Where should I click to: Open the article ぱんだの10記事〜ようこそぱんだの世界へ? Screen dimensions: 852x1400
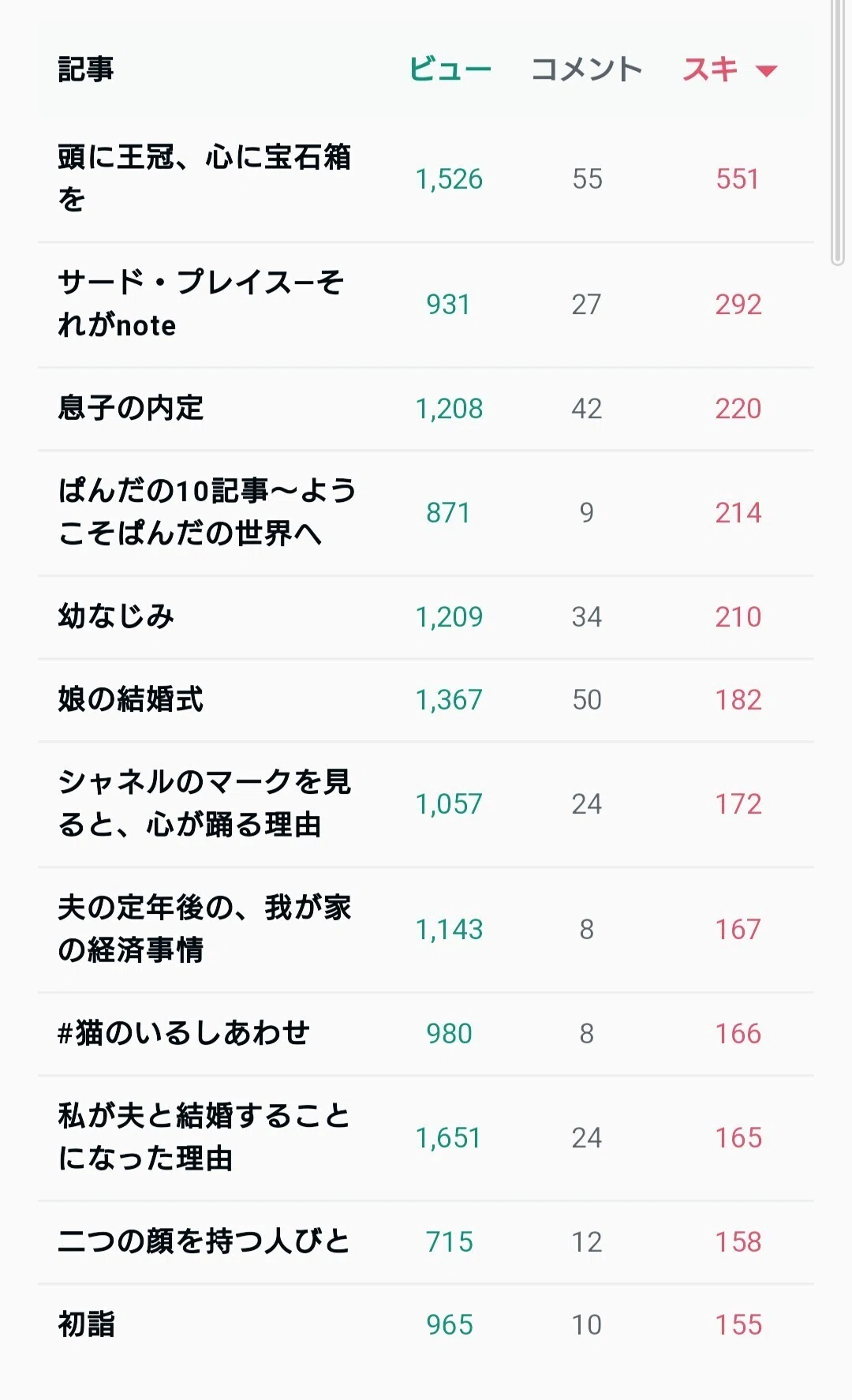(207, 512)
